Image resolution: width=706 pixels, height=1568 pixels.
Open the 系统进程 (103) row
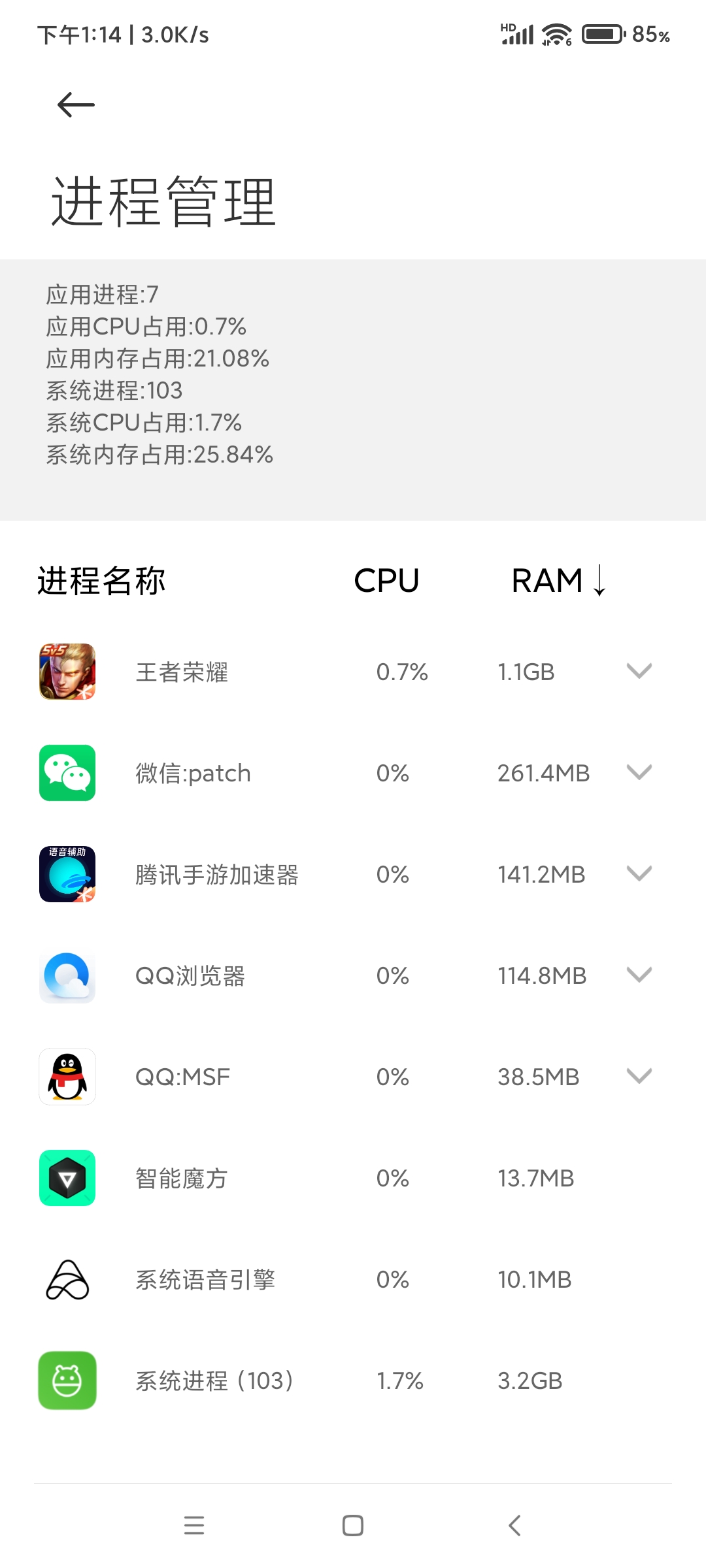(x=353, y=1380)
